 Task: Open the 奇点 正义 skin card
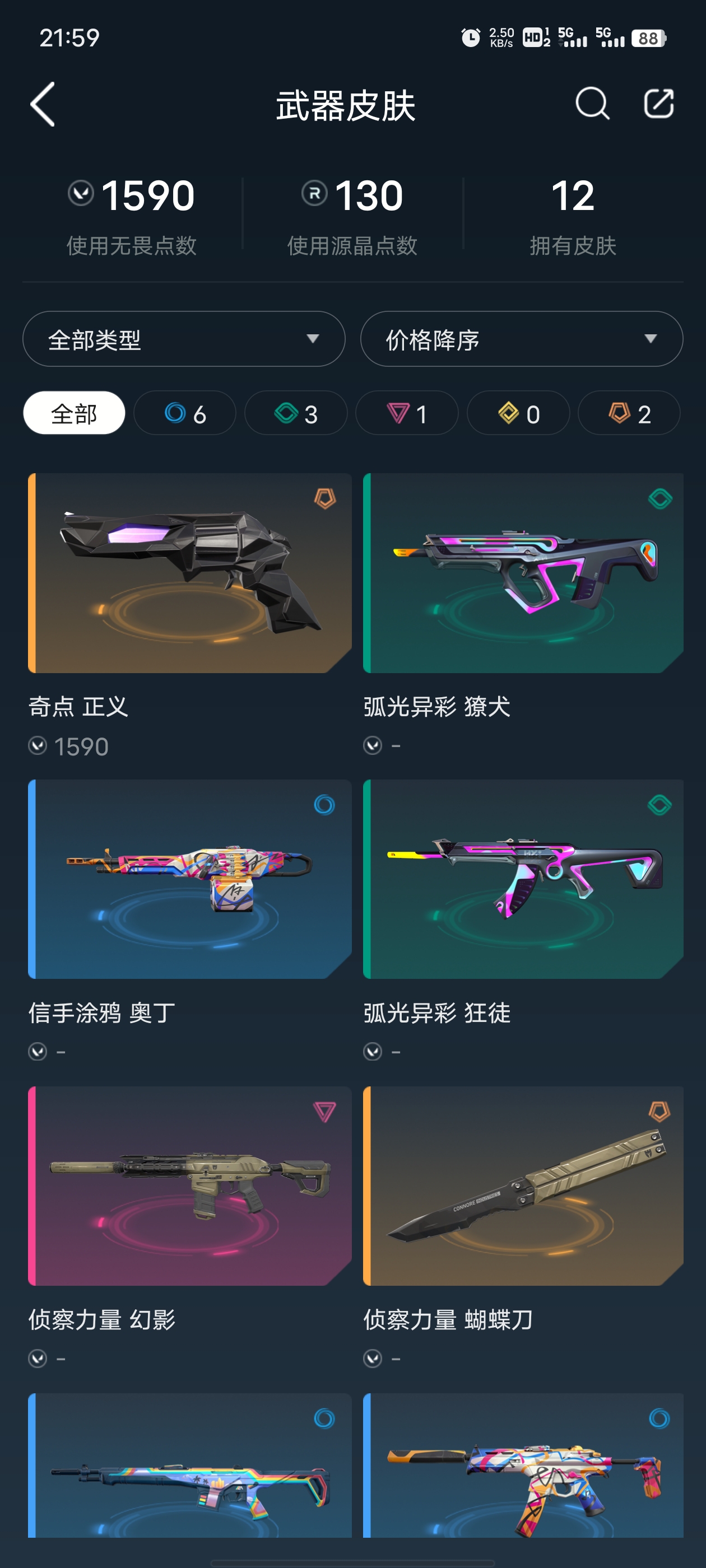[189, 573]
